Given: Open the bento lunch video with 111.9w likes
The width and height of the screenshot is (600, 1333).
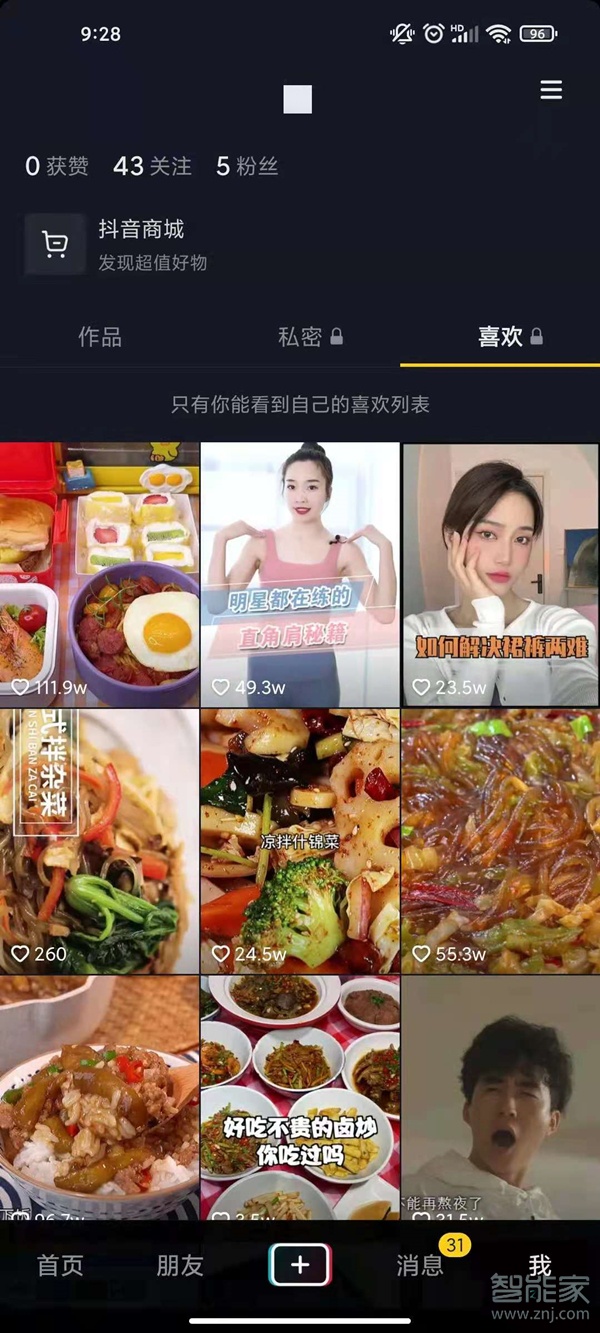Looking at the screenshot, I should point(99,574).
